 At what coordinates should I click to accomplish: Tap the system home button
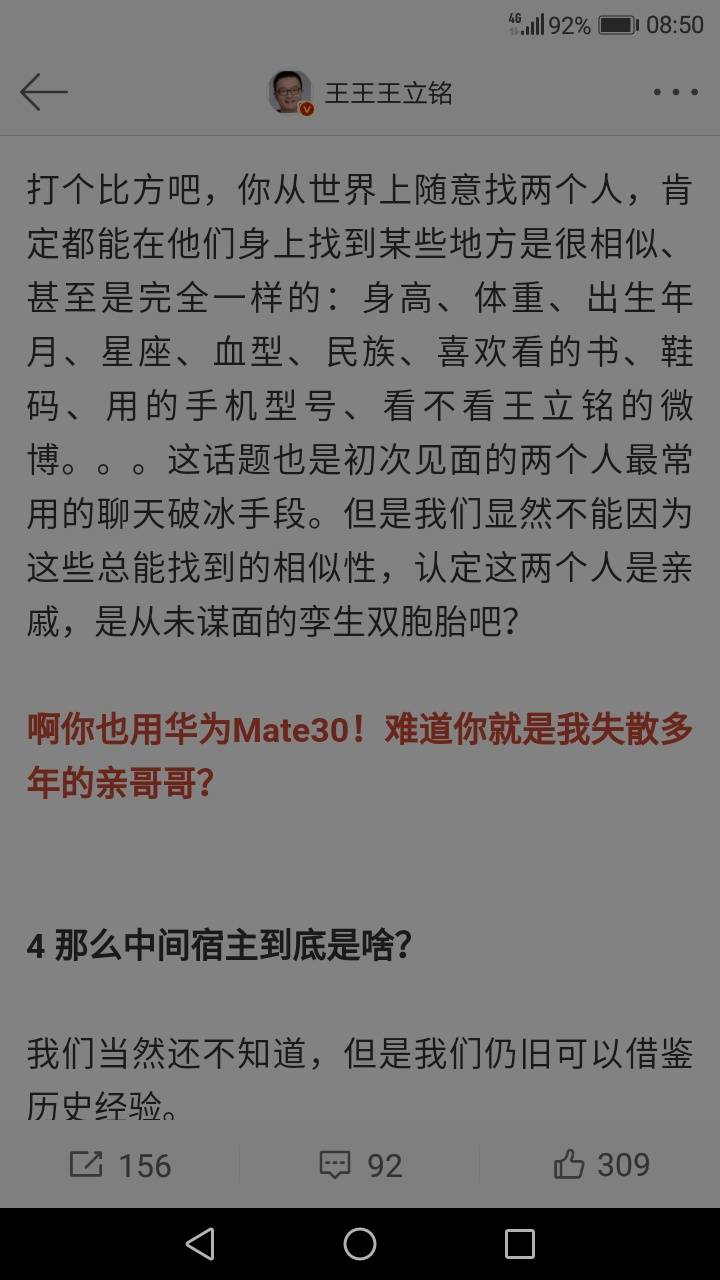(360, 1244)
